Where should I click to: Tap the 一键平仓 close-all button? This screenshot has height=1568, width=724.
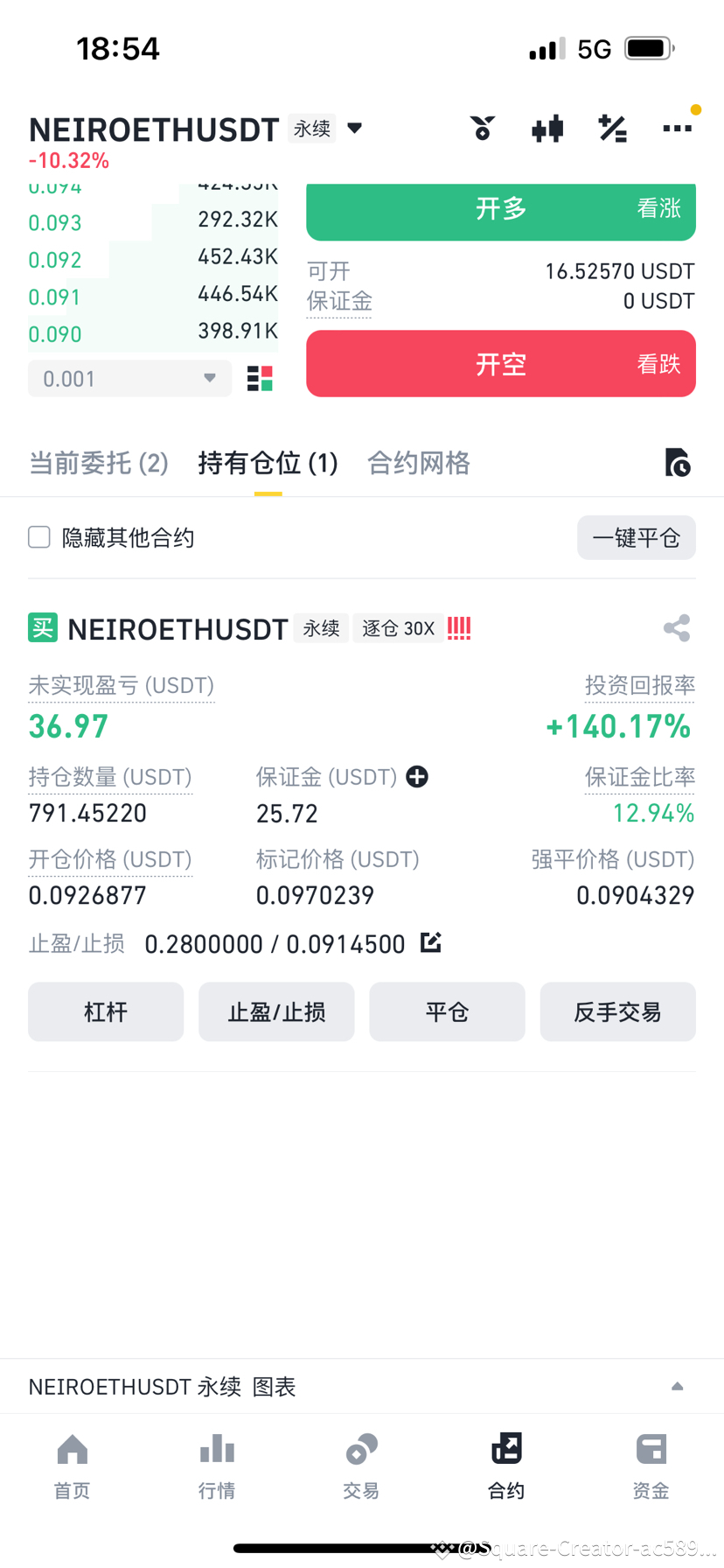pyautogui.click(x=637, y=537)
